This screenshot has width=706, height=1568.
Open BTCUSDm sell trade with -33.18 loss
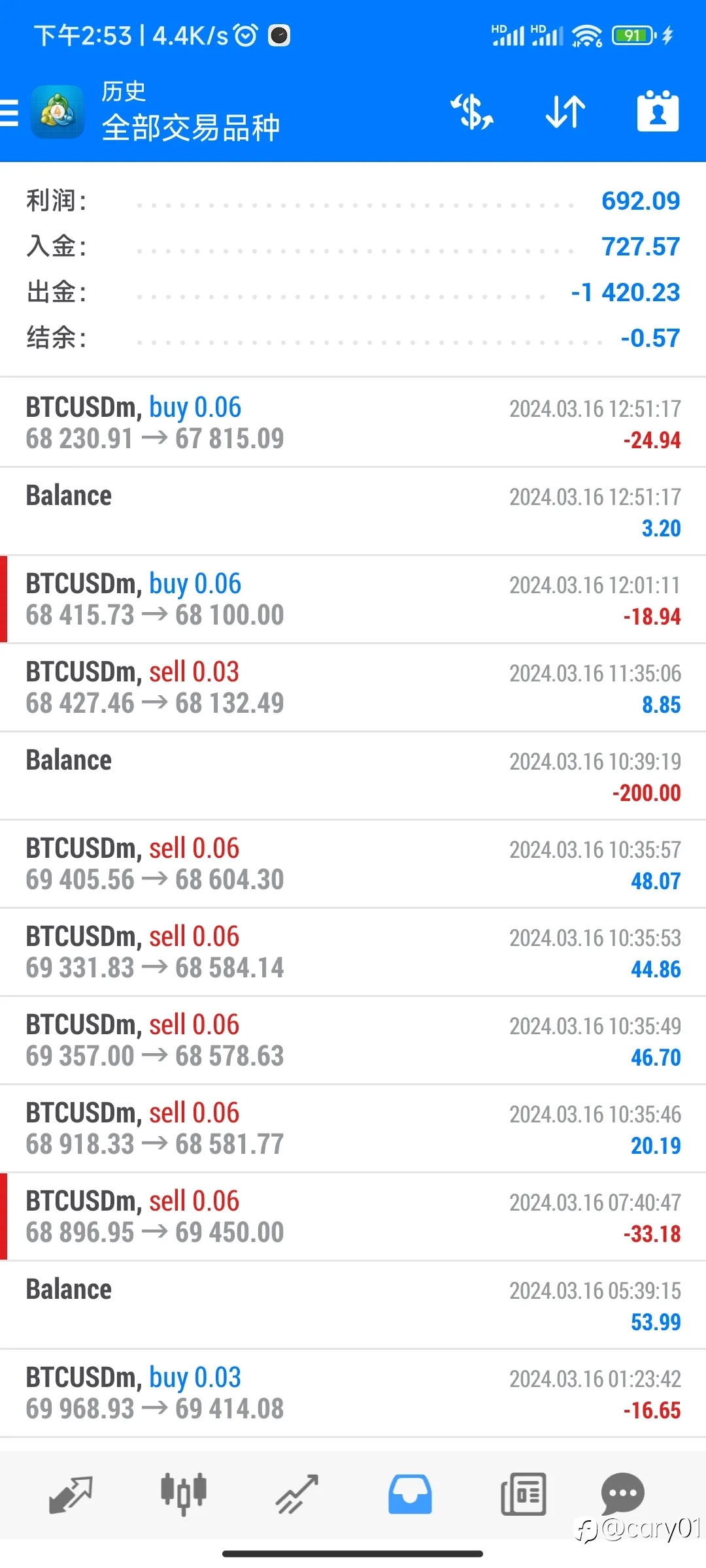click(x=353, y=1217)
